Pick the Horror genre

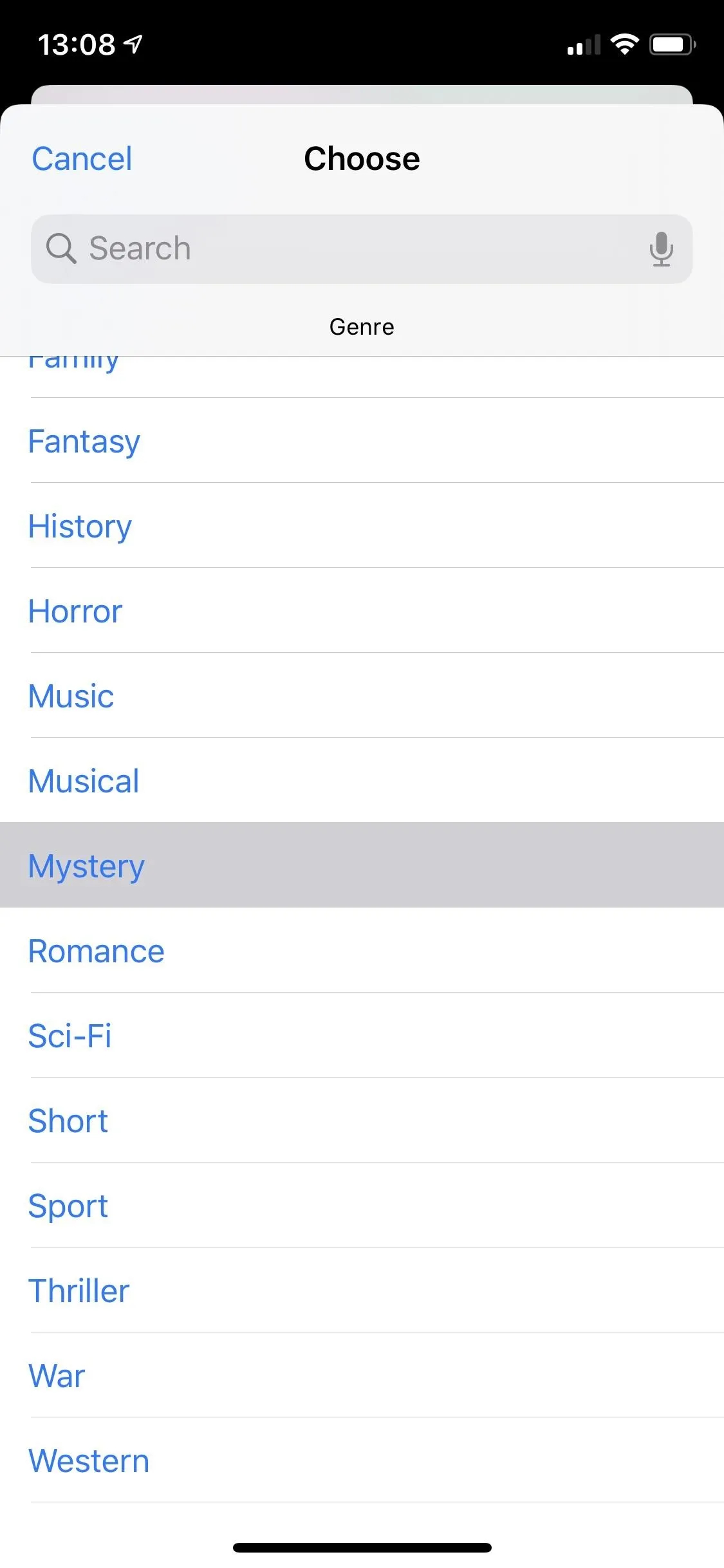(x=362, y=611)
